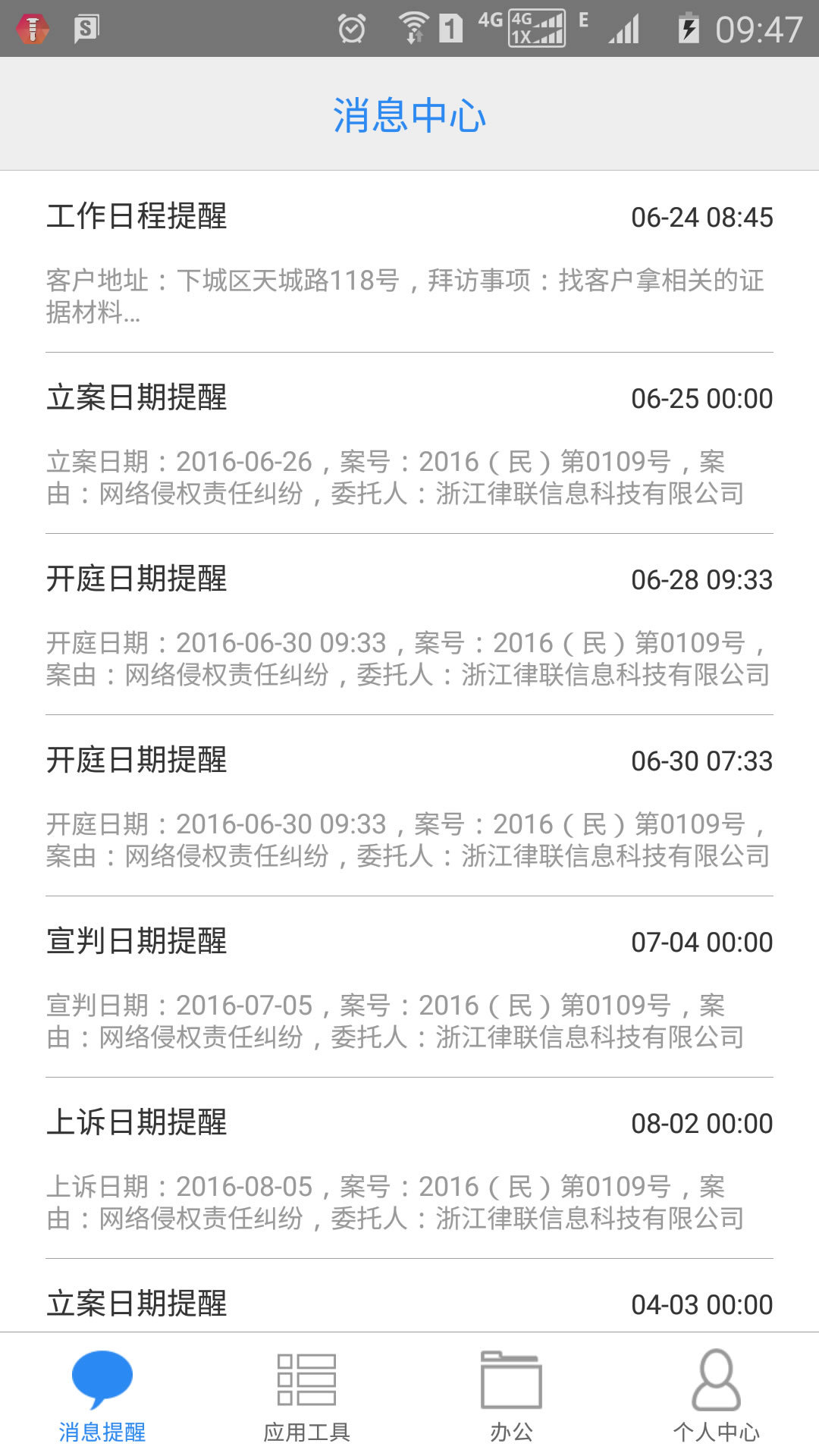
Task: Select the 应用工具 list icon
Action: pyautogui.click(x=307, y=1382)
